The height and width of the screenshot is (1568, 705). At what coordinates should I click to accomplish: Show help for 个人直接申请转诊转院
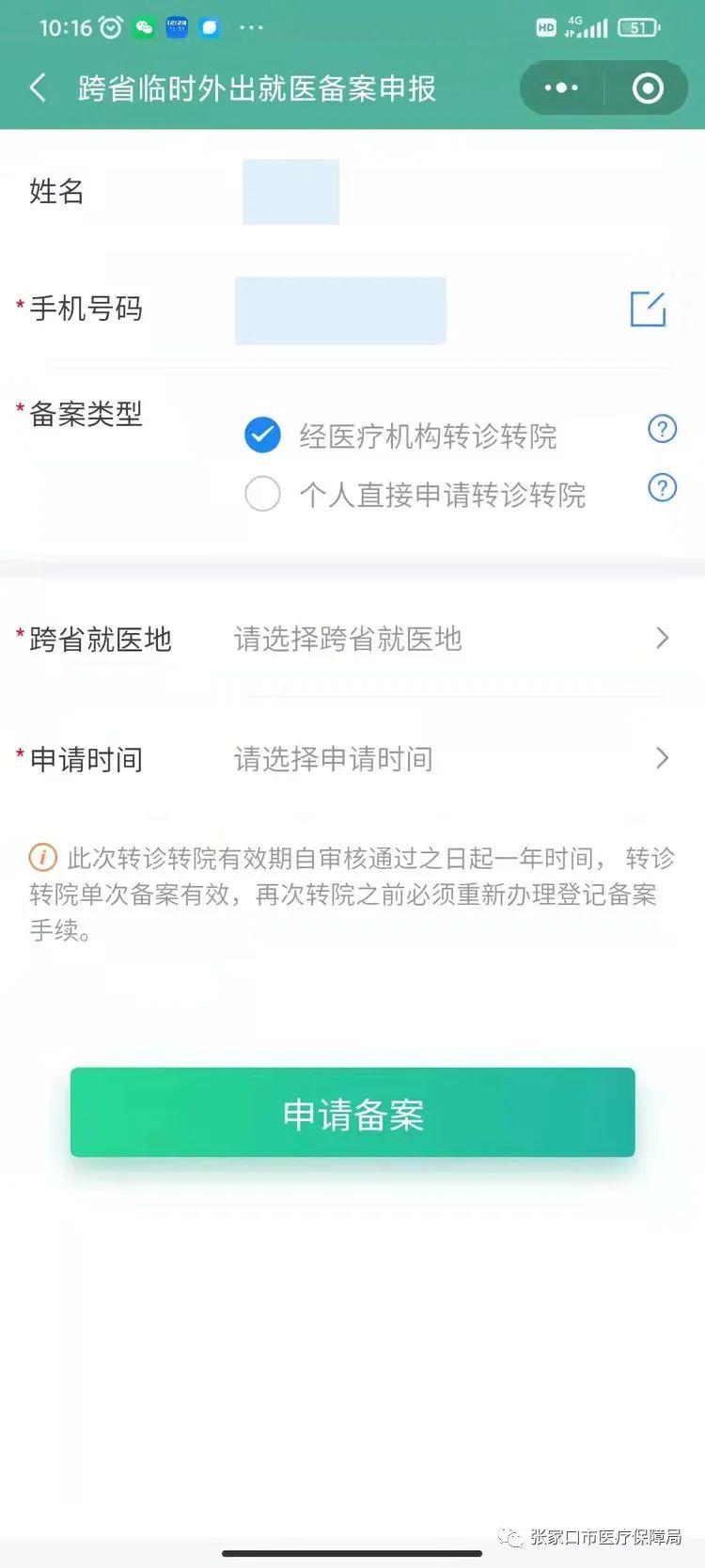[x=663, y=487]
